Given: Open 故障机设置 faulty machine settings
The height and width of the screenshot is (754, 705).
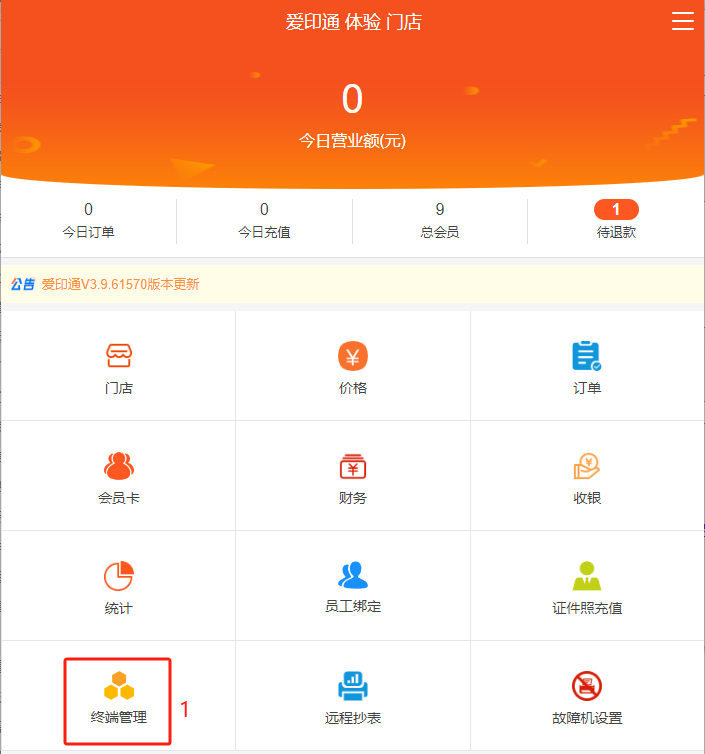Looking at the screenshot, I should pyautogui.click(x=587, y=698).
